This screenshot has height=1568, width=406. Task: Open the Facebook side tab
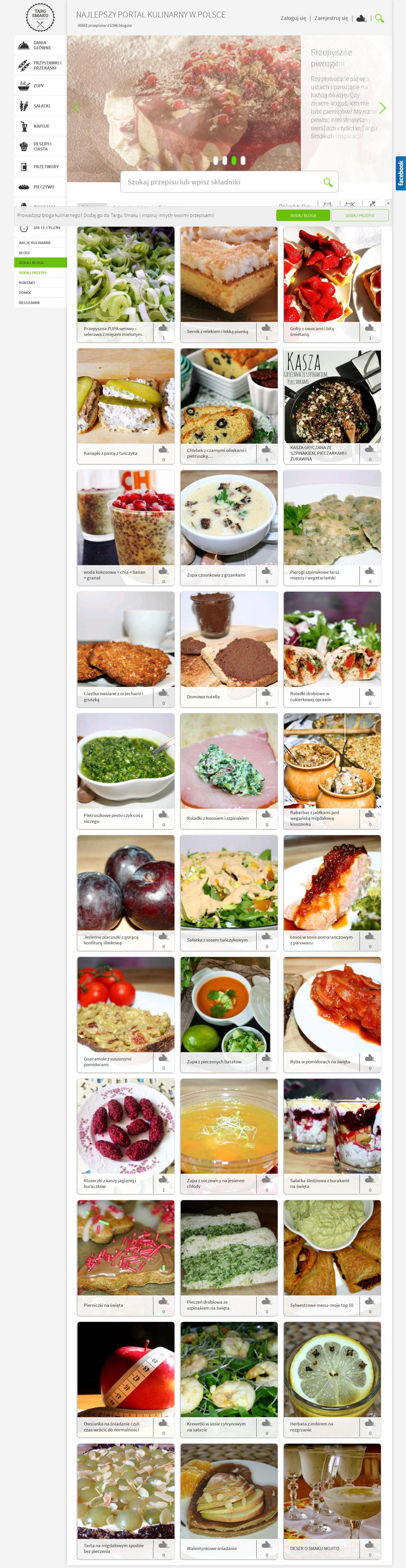401,173
